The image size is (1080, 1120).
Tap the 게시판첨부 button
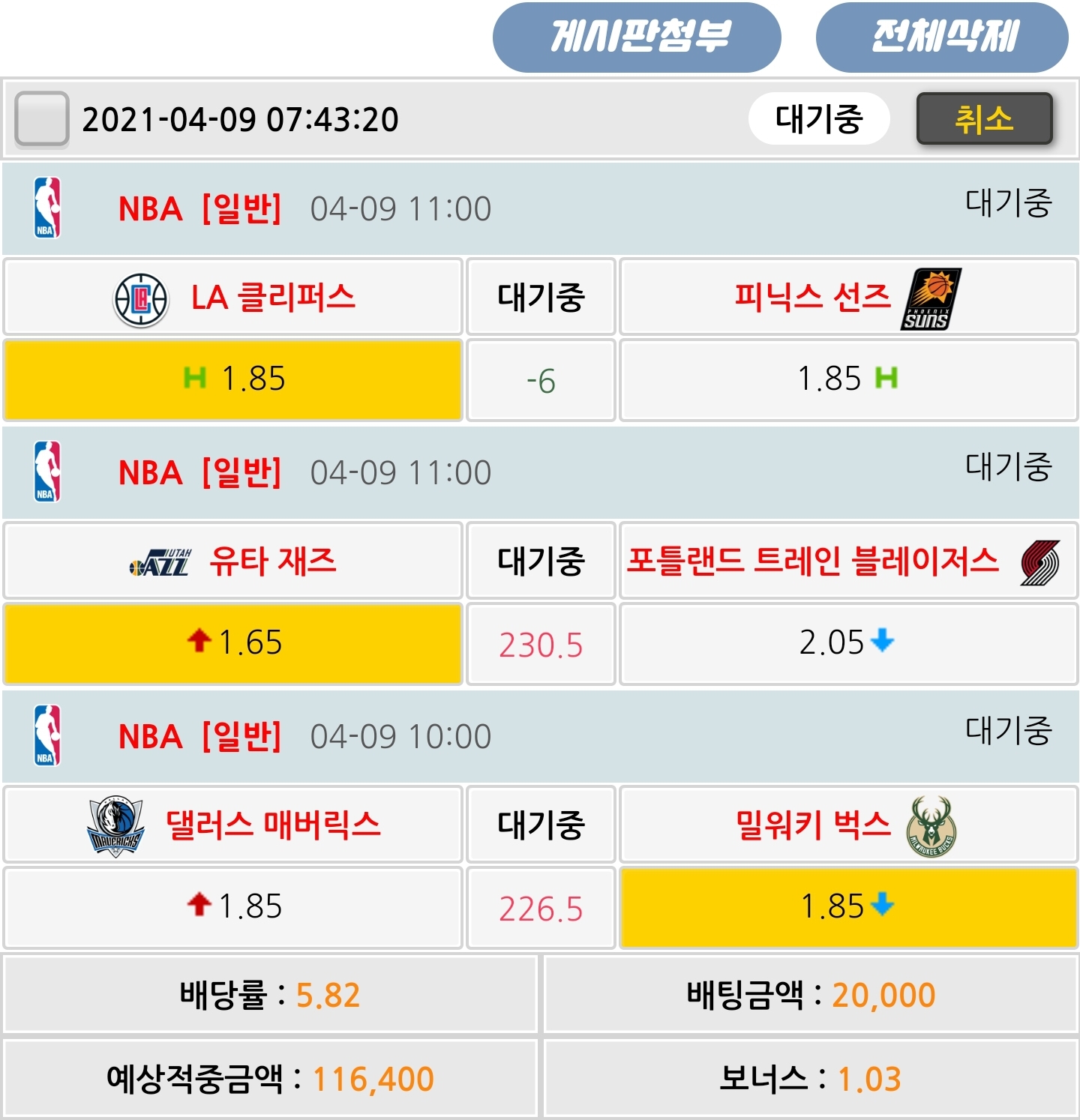pos(637,37)
